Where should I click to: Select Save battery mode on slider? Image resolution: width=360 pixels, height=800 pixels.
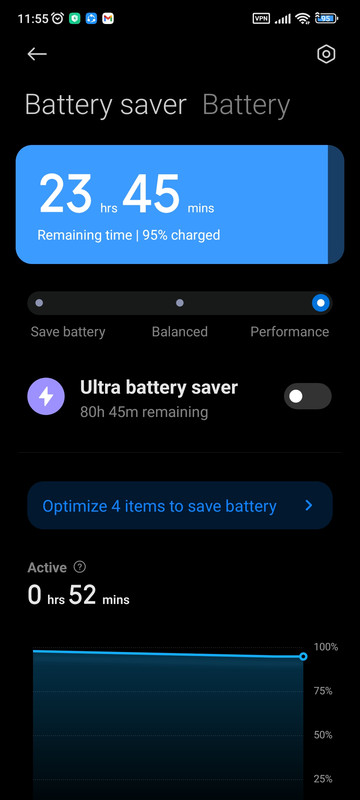click(39, 303)
